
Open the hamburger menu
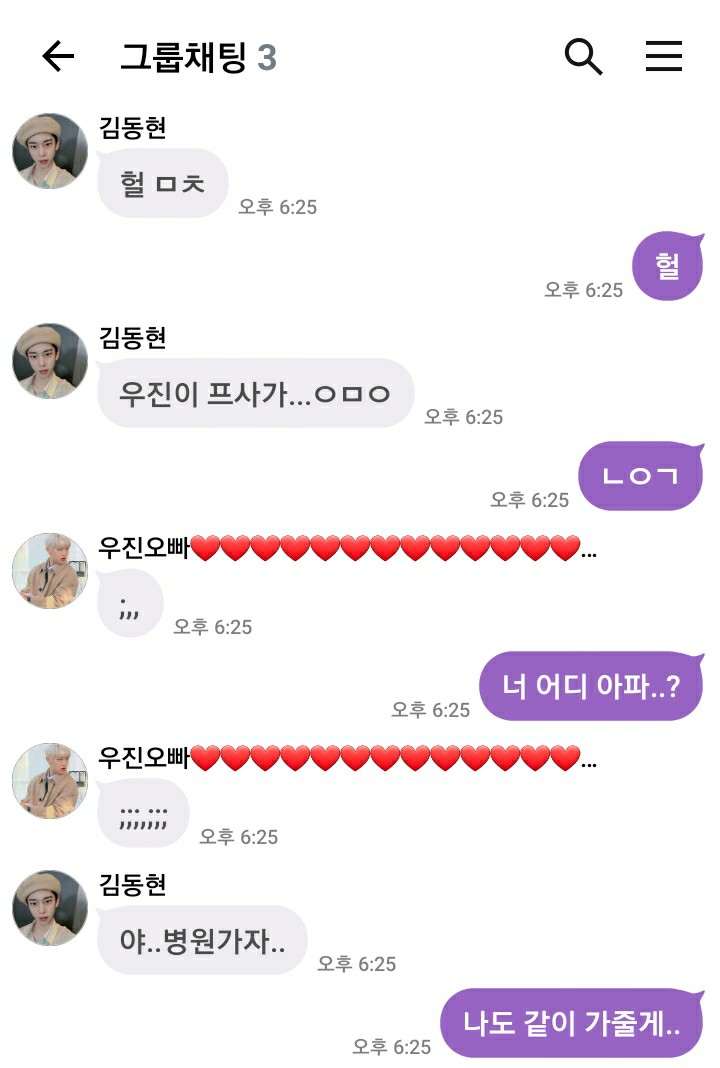pyautogui.click(x=663, y=57)
